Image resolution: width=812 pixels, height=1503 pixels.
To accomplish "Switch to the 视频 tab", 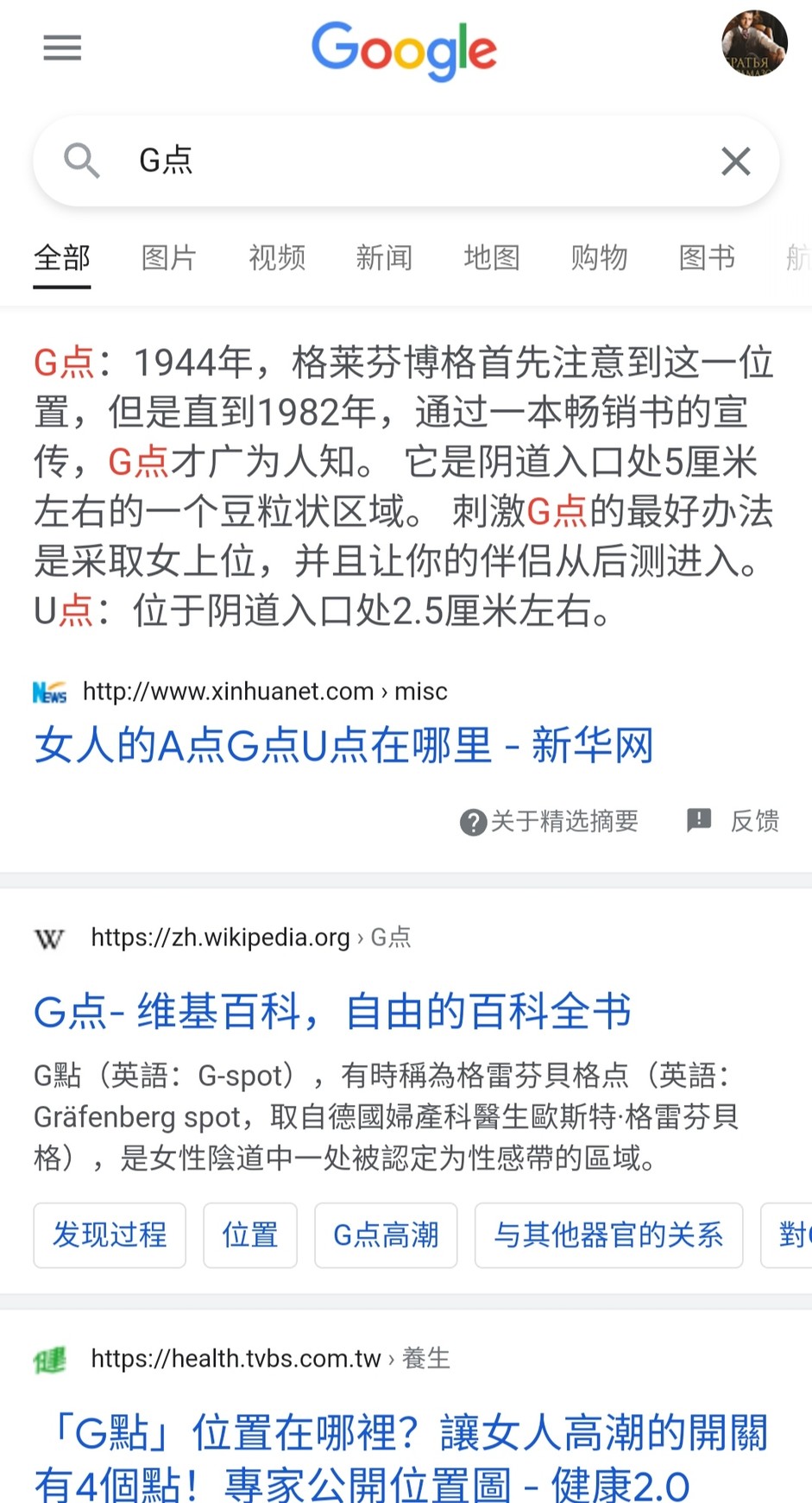I will click(277, 257).
